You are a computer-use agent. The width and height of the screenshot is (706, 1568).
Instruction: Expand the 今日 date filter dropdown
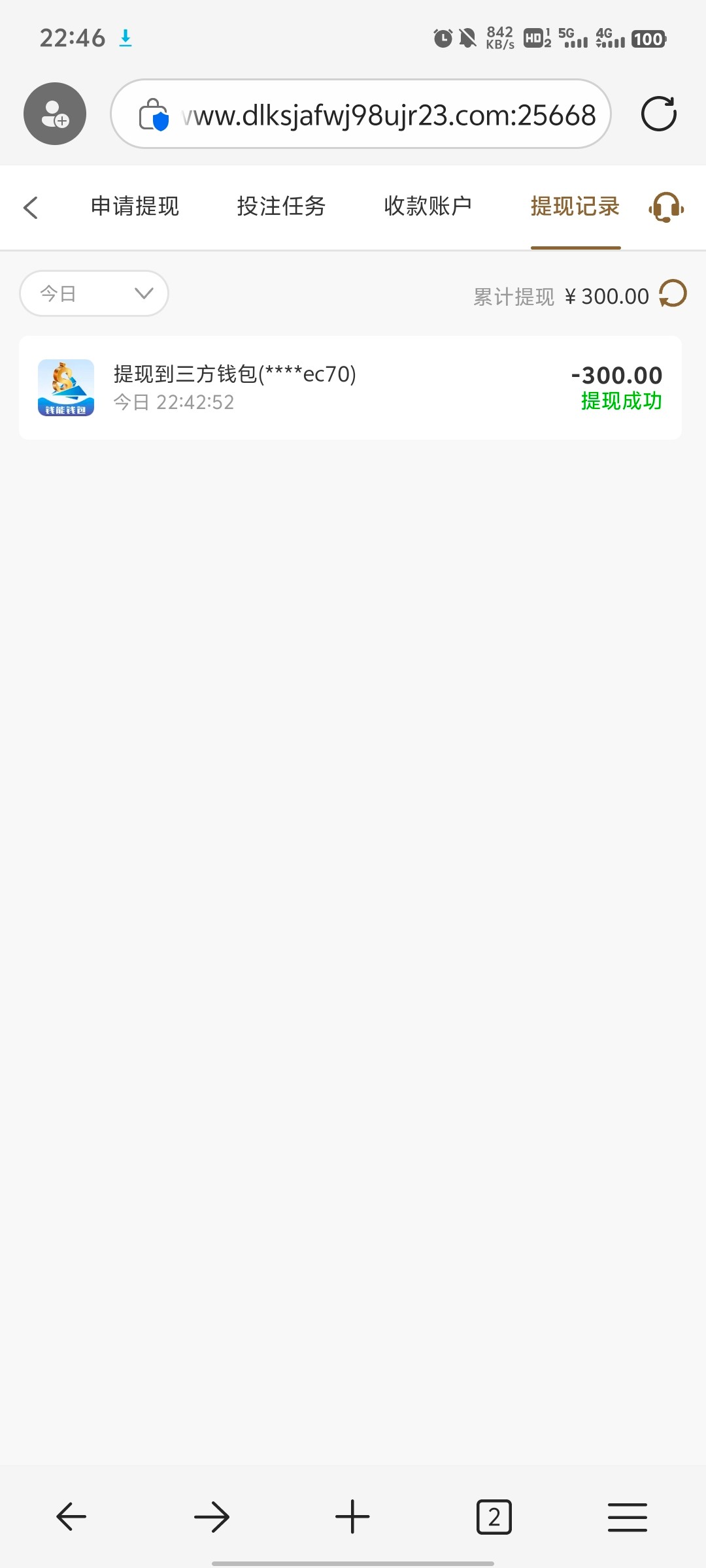point(94,294)
